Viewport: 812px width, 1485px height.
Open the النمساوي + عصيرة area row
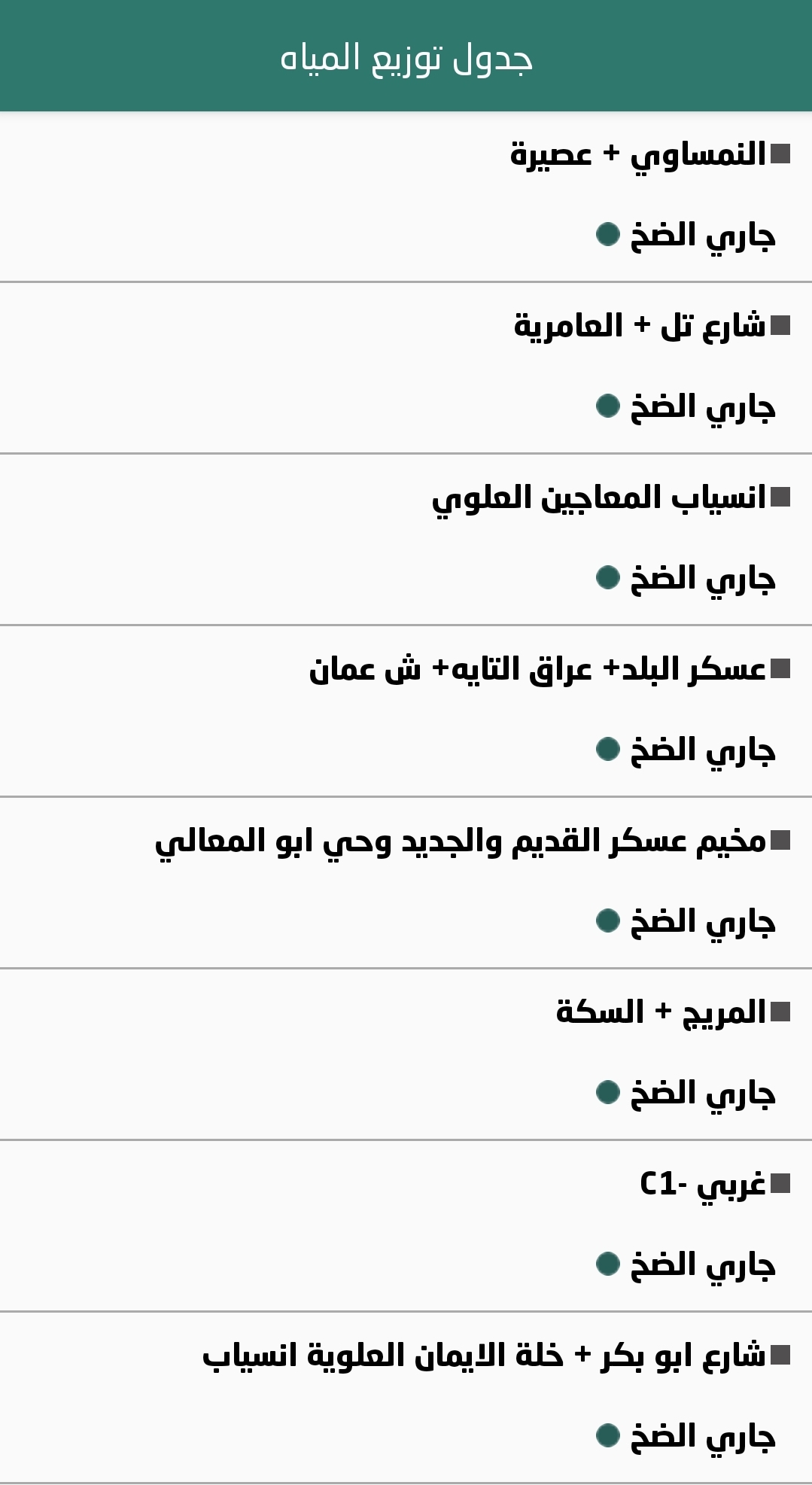coord(638,155)
